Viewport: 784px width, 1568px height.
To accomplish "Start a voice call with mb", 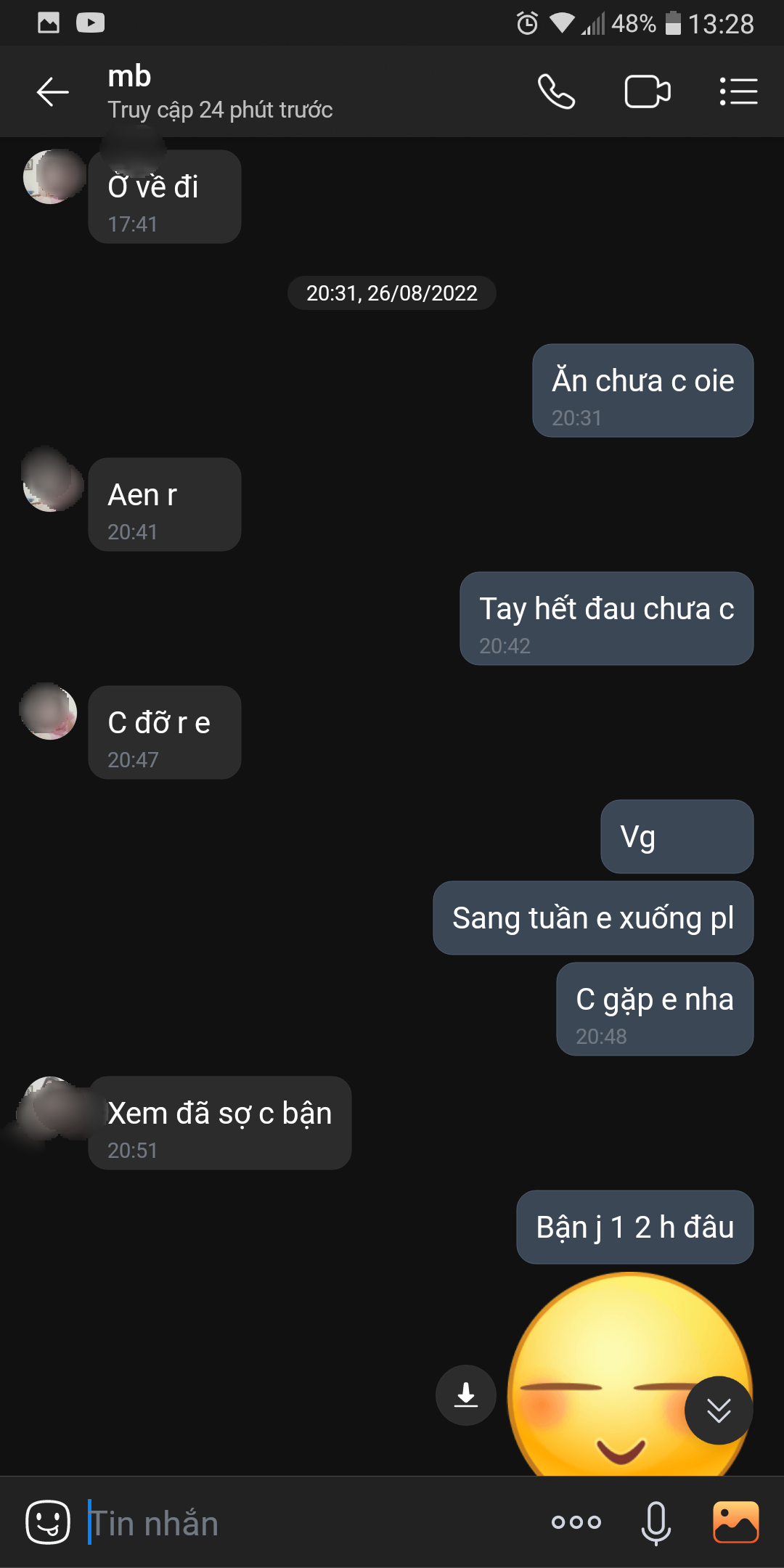I will tap(556, 92).
